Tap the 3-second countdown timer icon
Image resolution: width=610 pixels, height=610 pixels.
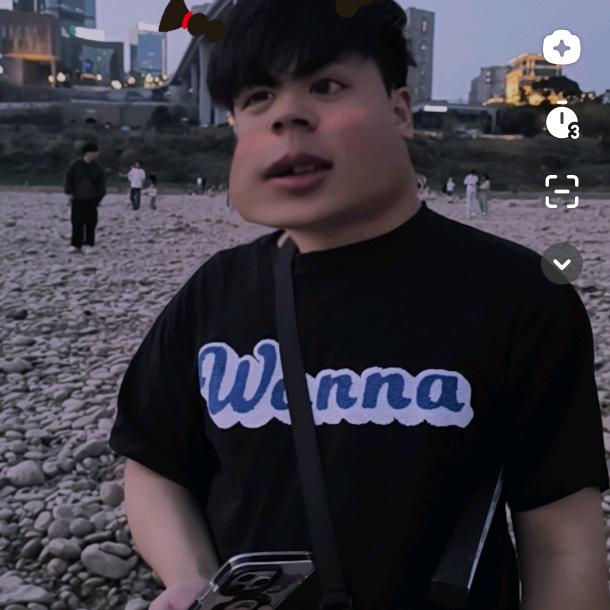[x=561, y=122]
